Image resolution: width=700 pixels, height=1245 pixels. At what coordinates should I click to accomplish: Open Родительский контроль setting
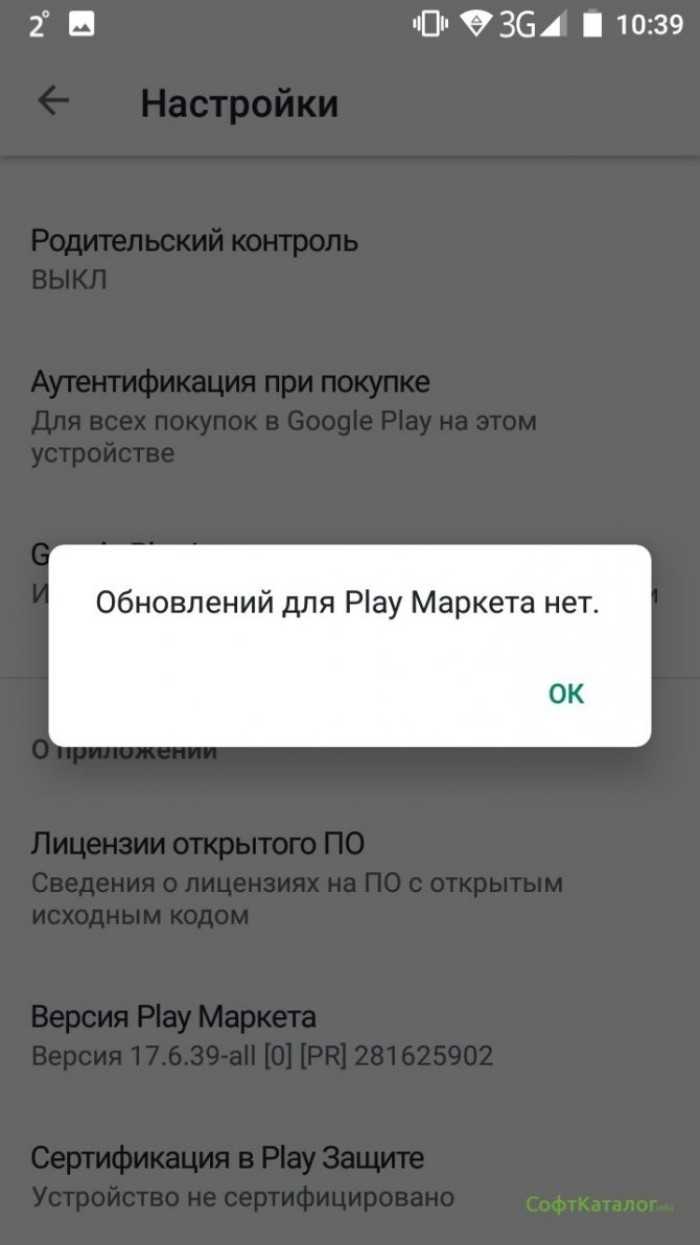[350, 259]
